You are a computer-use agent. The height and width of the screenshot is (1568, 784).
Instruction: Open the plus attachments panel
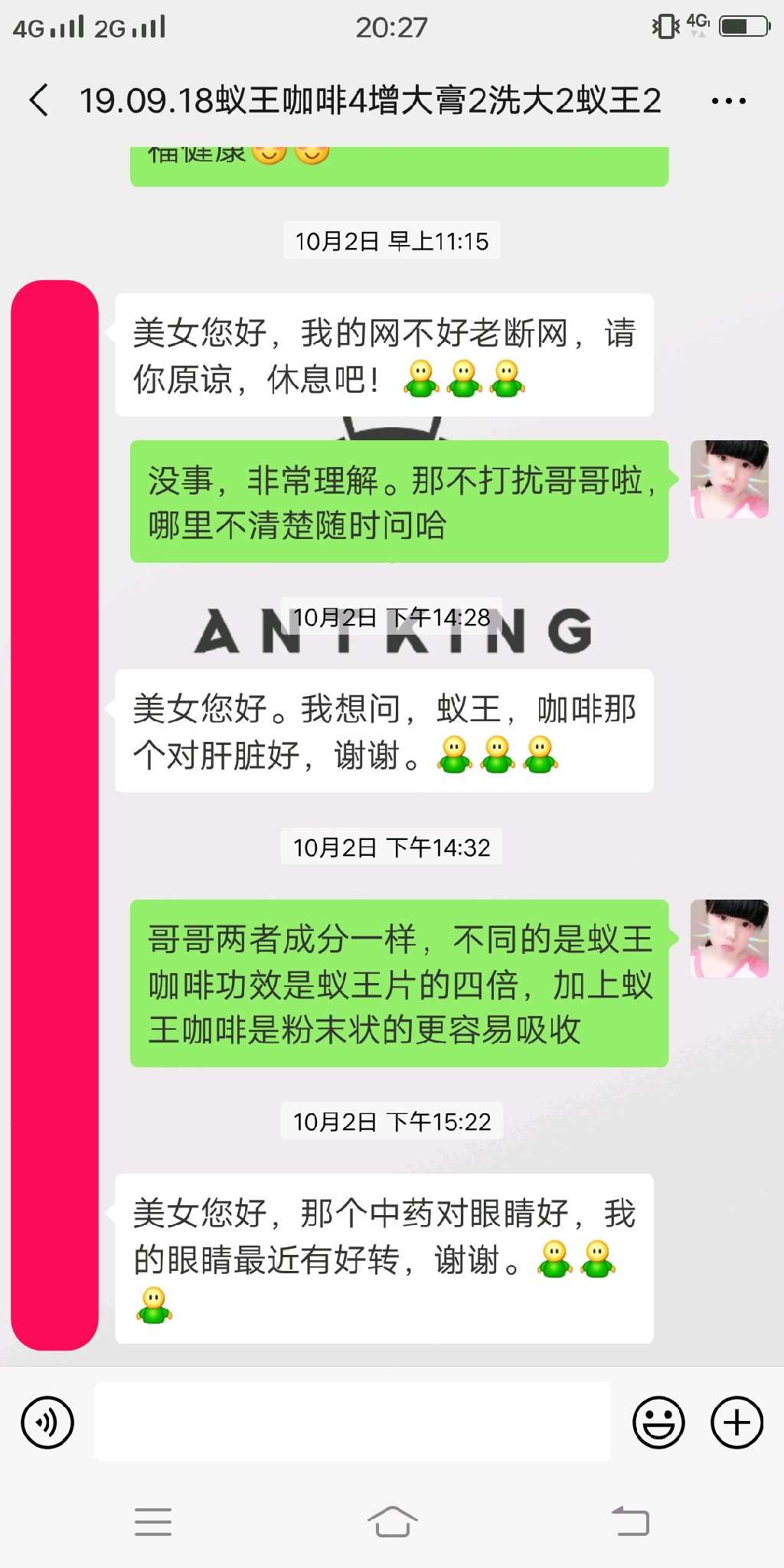point(737,1423)
